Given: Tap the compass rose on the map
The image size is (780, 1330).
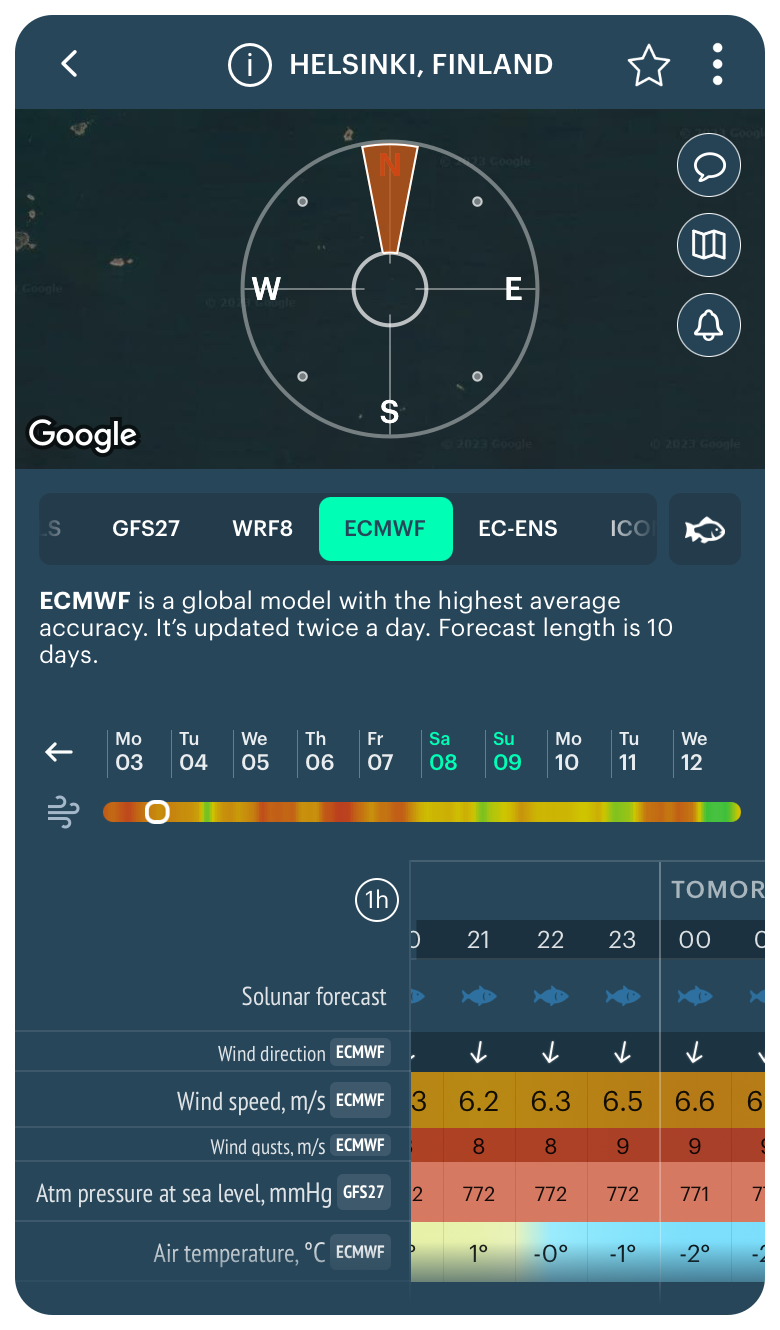Looking at the screenshot, I should (x=390, y=290).
